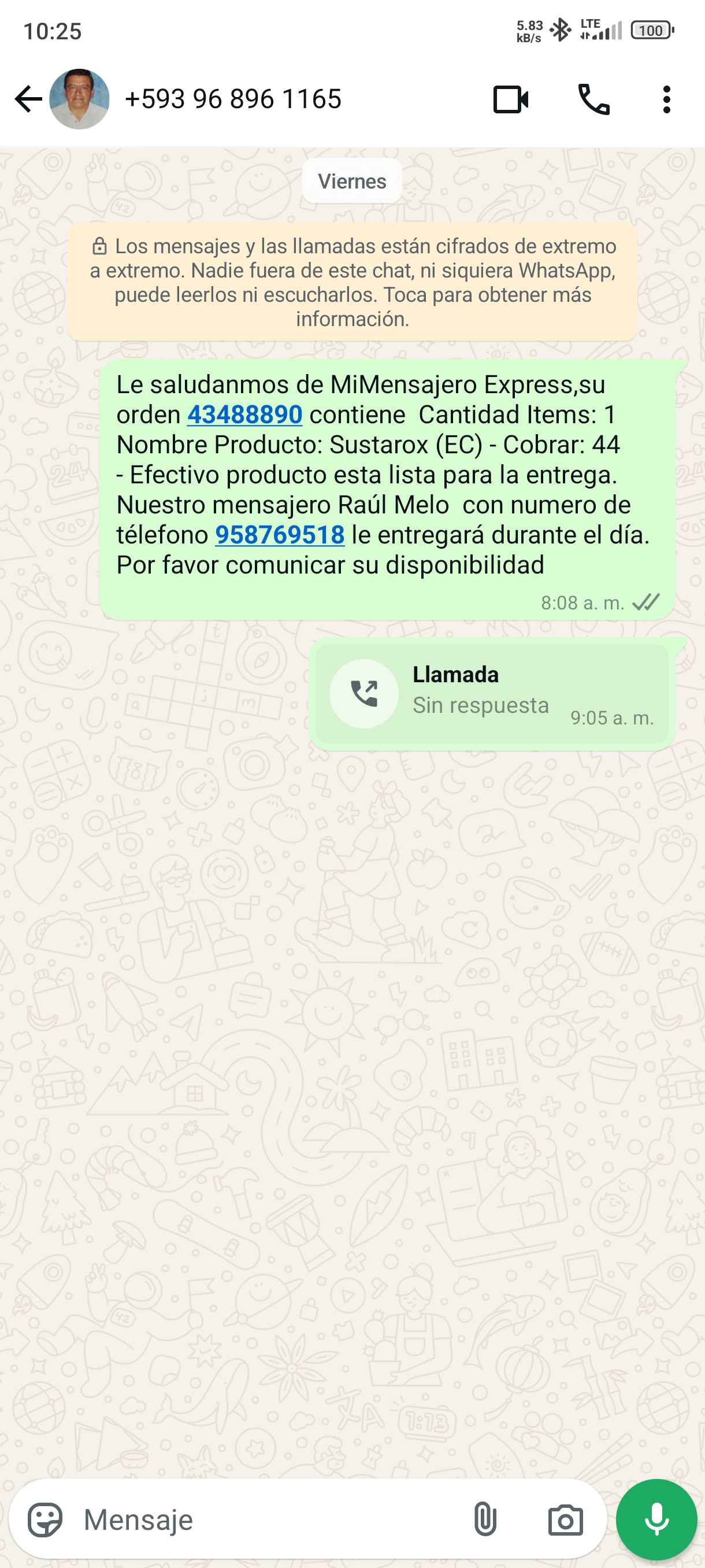Start a voice call
The width and height of the screenshot is (705, 1568).
tap(593, 100)
